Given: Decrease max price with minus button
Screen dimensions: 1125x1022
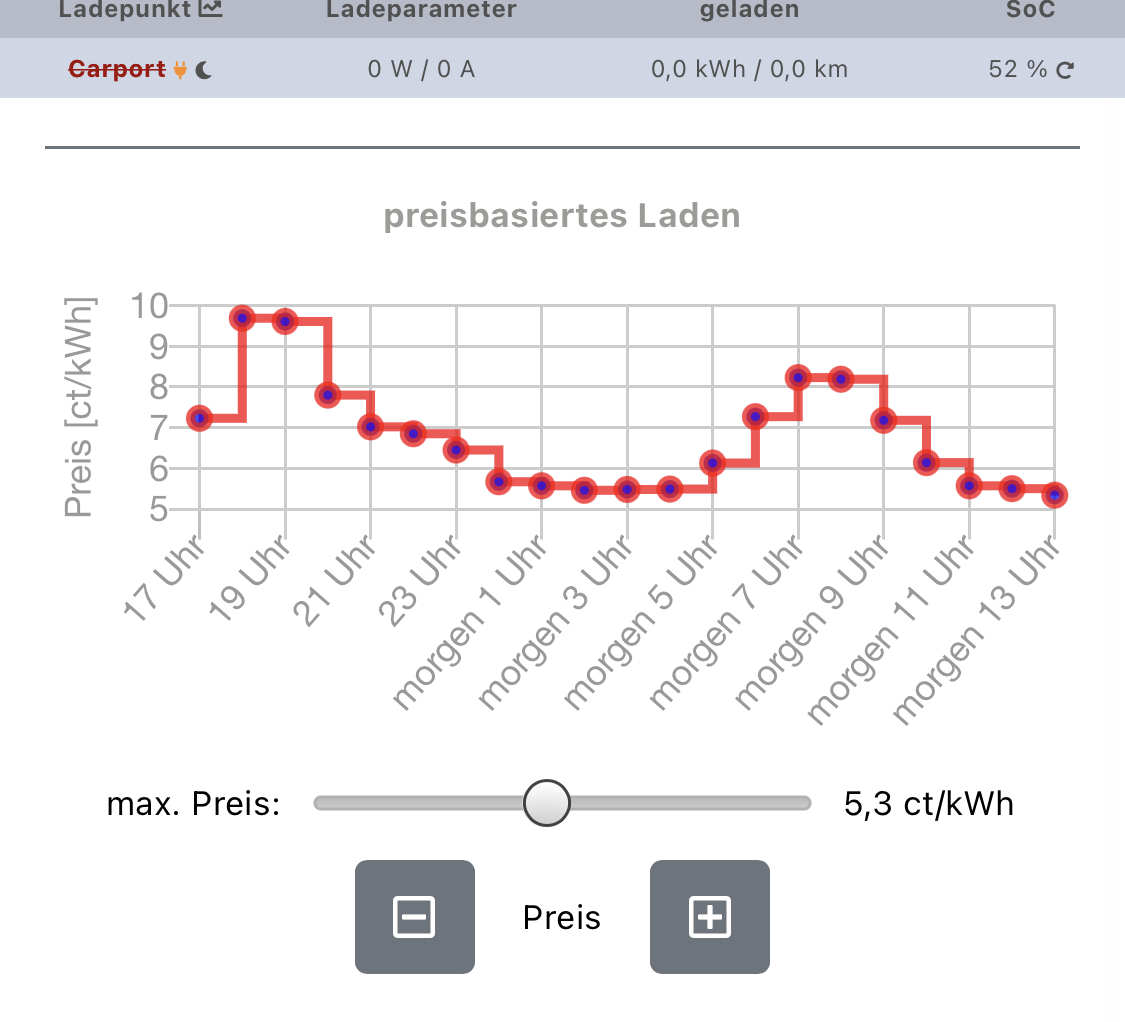Looking at the screenshot, I should 414,916.
